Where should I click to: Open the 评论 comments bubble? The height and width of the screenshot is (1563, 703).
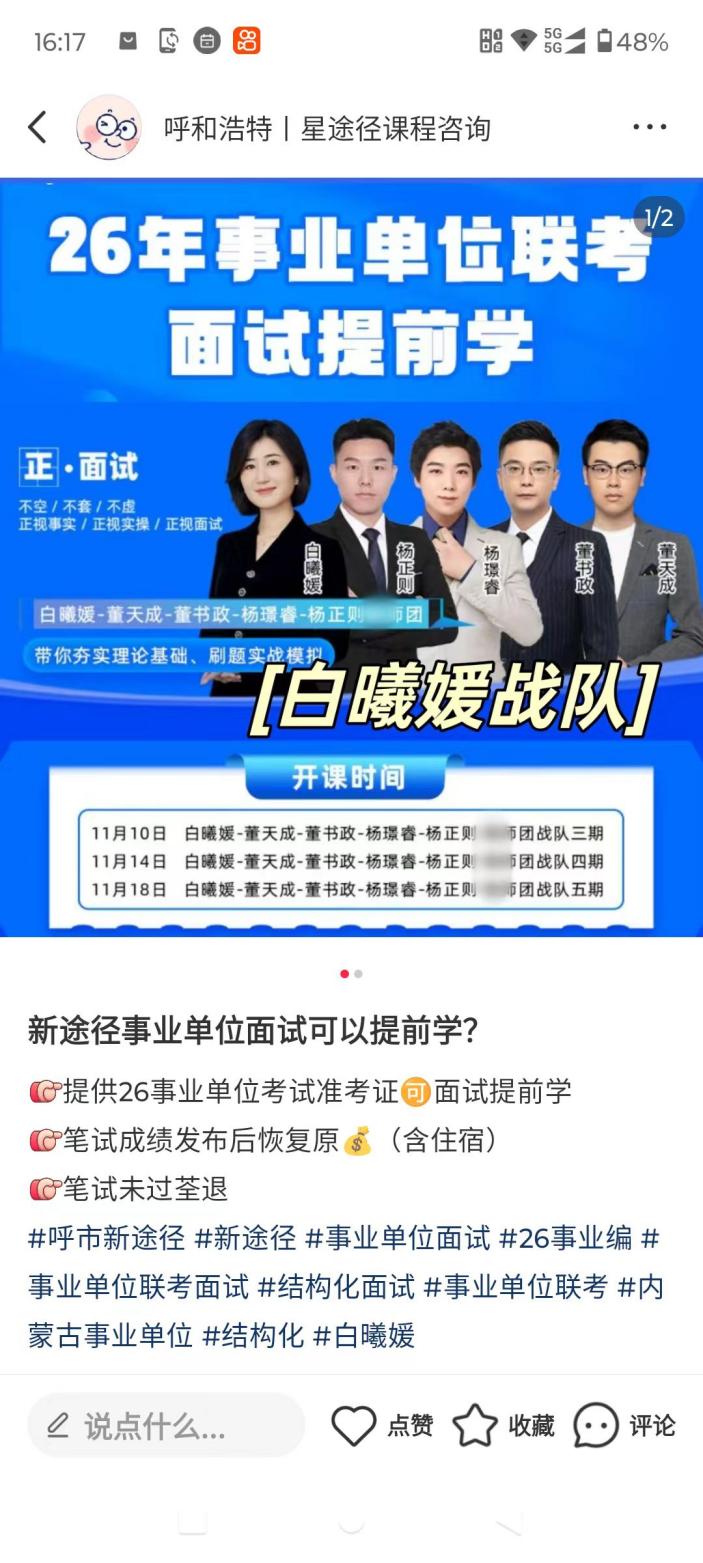(x=597, y=1426)
